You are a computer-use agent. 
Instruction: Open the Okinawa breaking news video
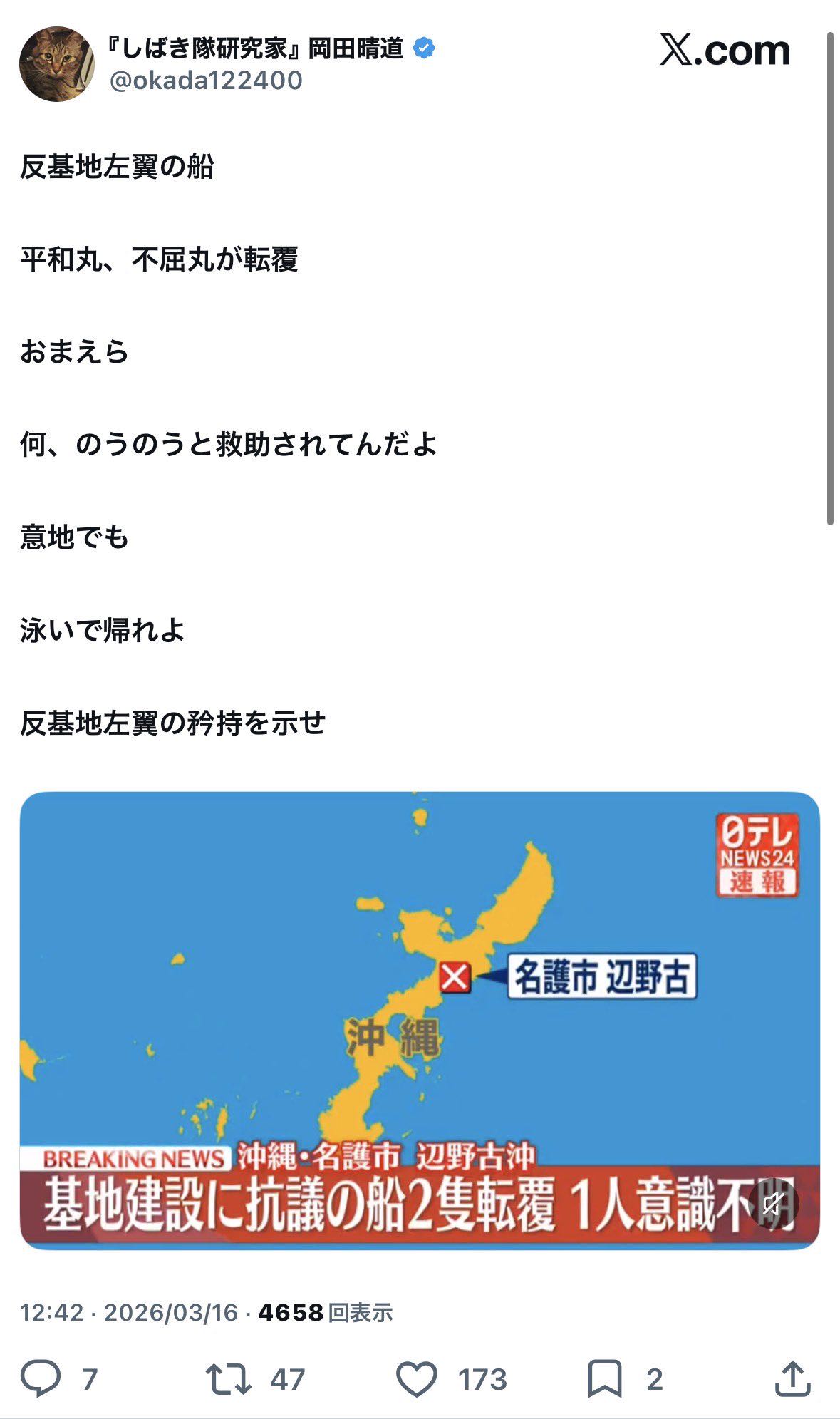point(419,998)
